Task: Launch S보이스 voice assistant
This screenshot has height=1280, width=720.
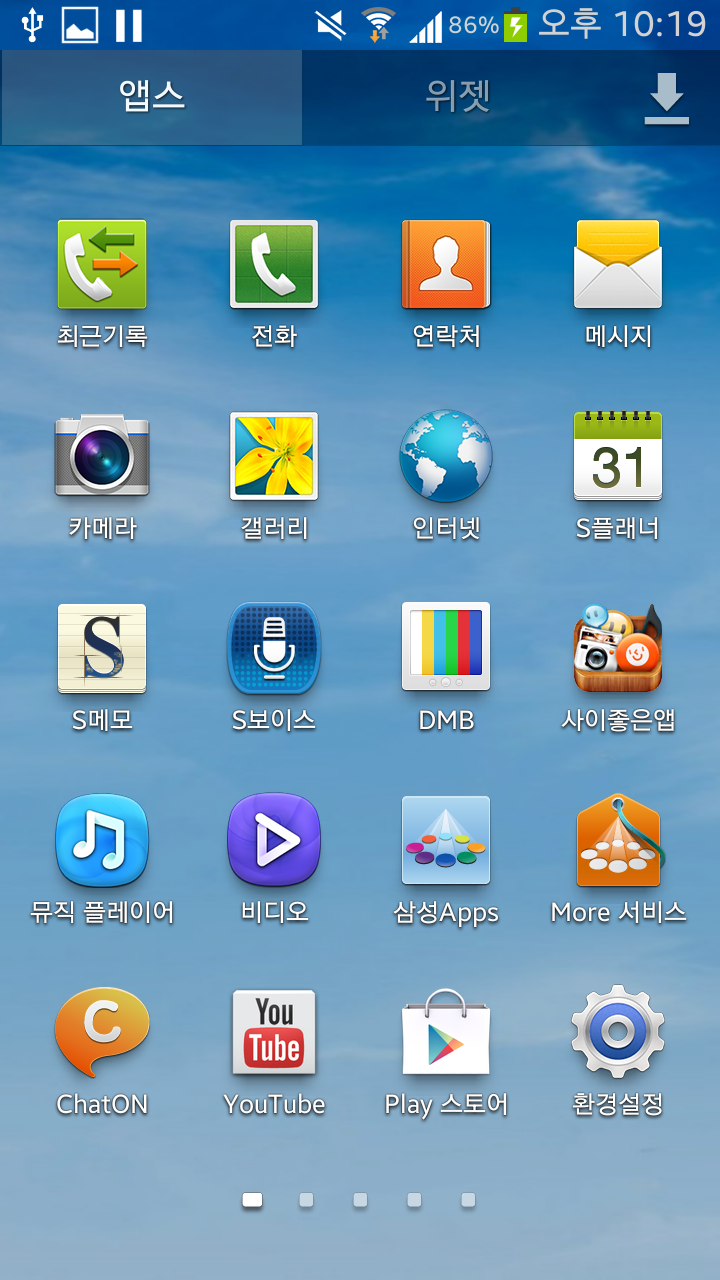Action: [x=274, y=649]
